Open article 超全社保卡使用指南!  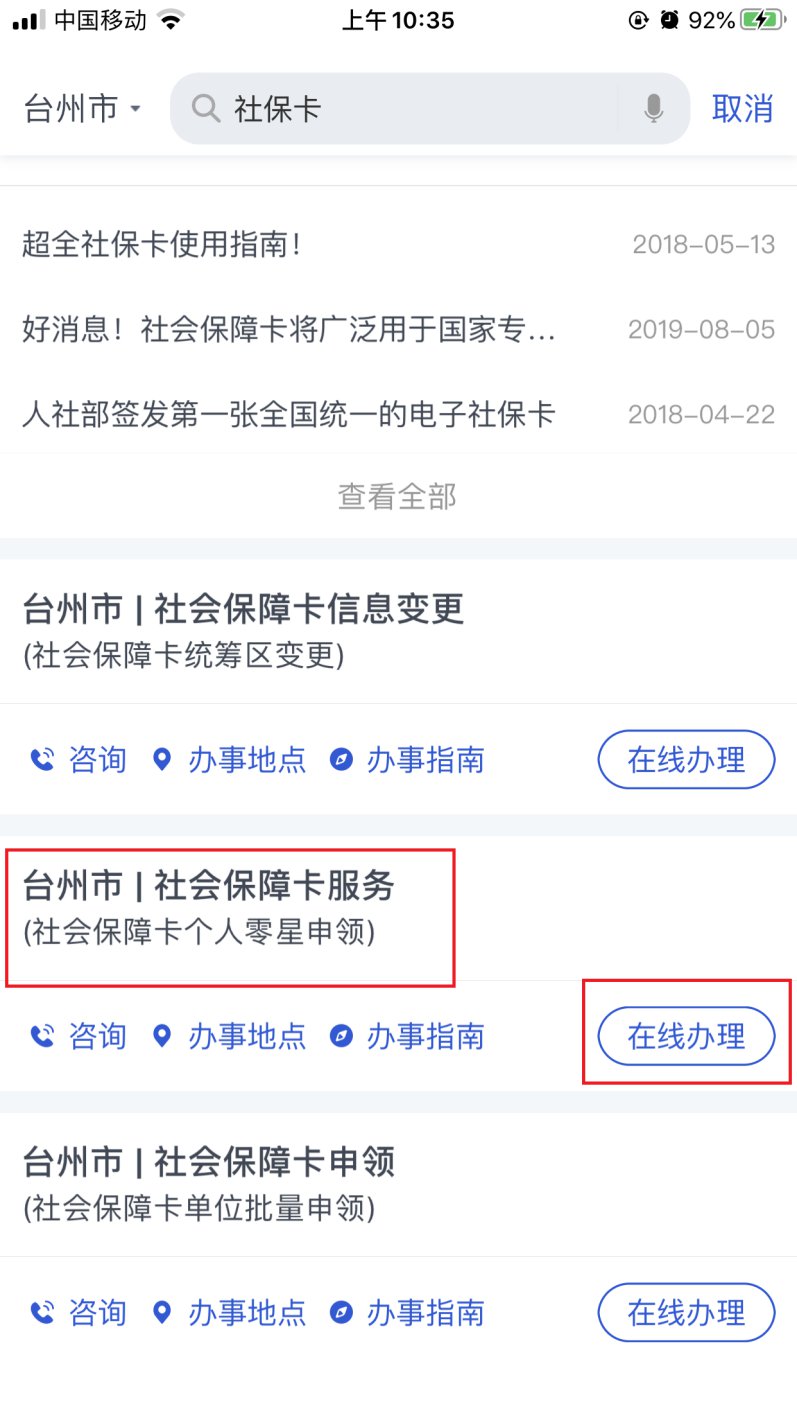[x=162, y=245]
